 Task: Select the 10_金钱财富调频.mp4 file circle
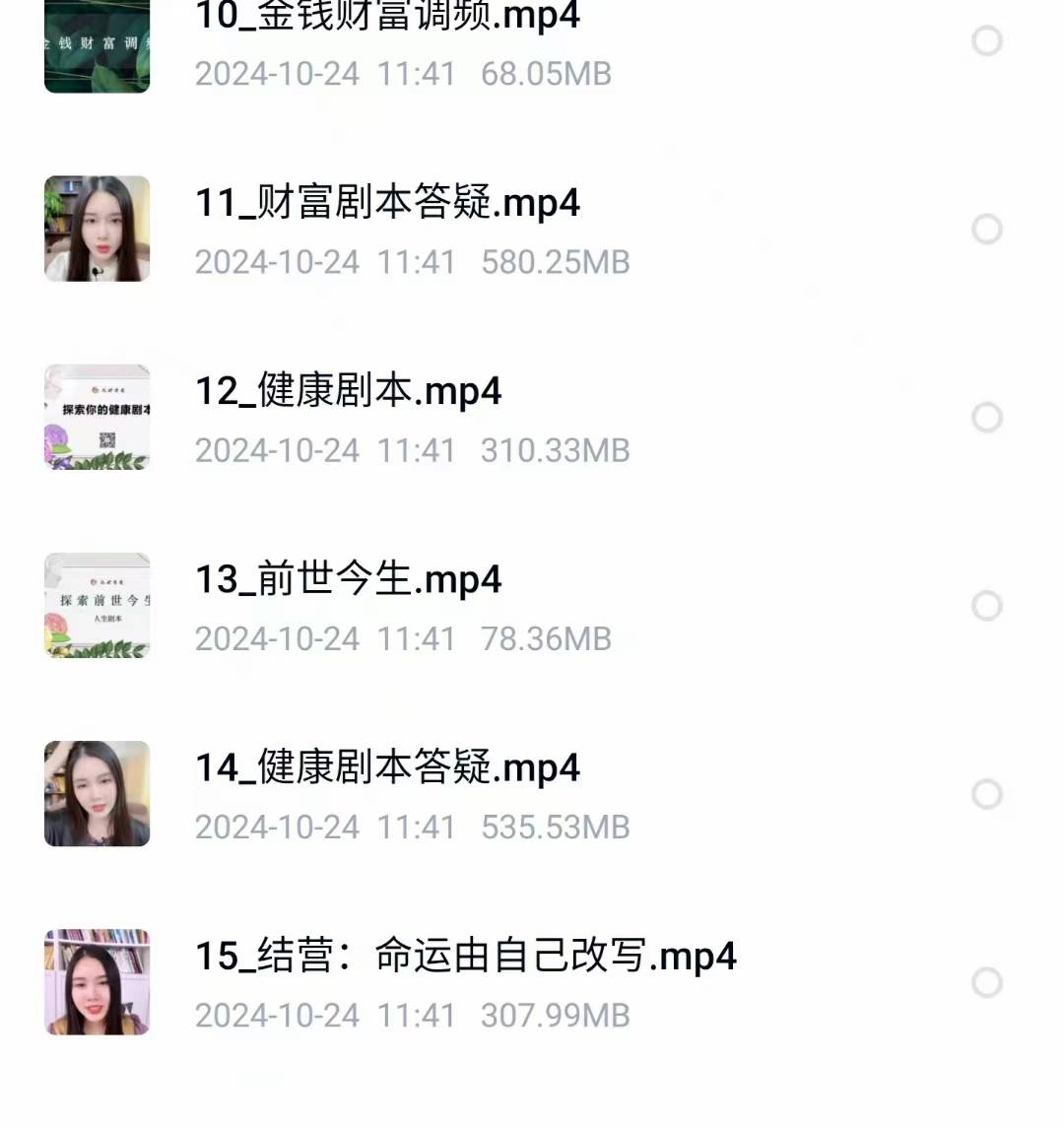[986, 41]
